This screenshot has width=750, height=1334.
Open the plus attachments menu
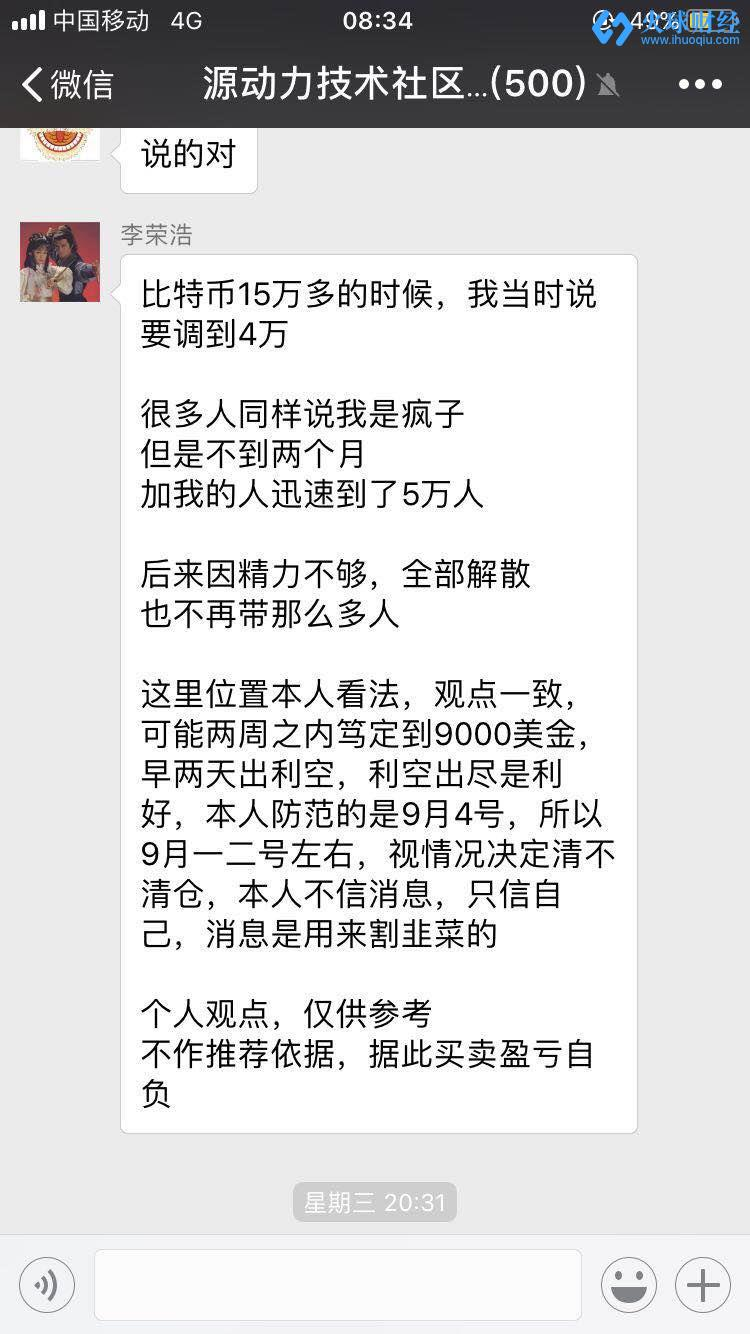point(703,1285)
